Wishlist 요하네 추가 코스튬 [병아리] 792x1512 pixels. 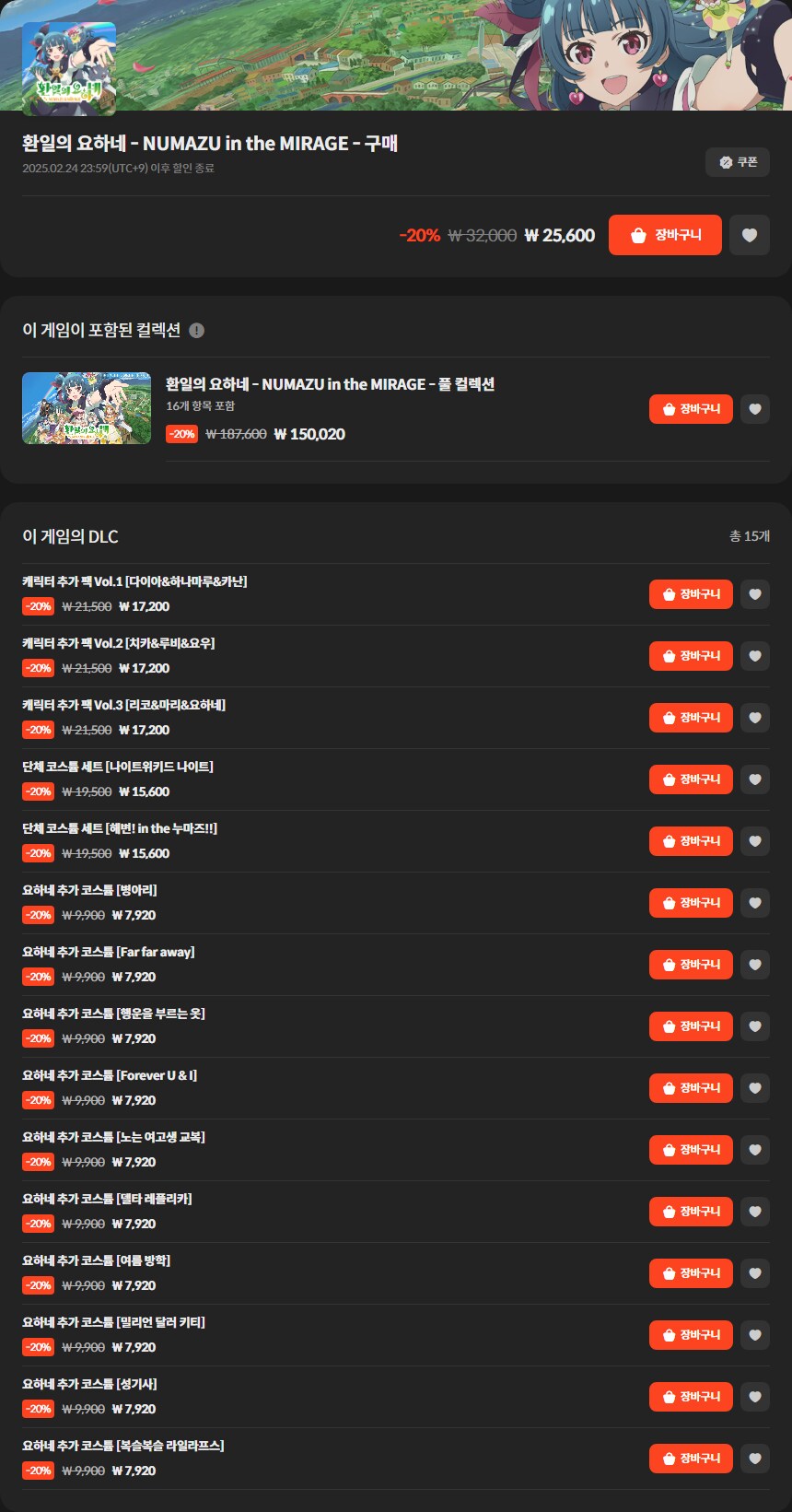(x=755, y=903)
